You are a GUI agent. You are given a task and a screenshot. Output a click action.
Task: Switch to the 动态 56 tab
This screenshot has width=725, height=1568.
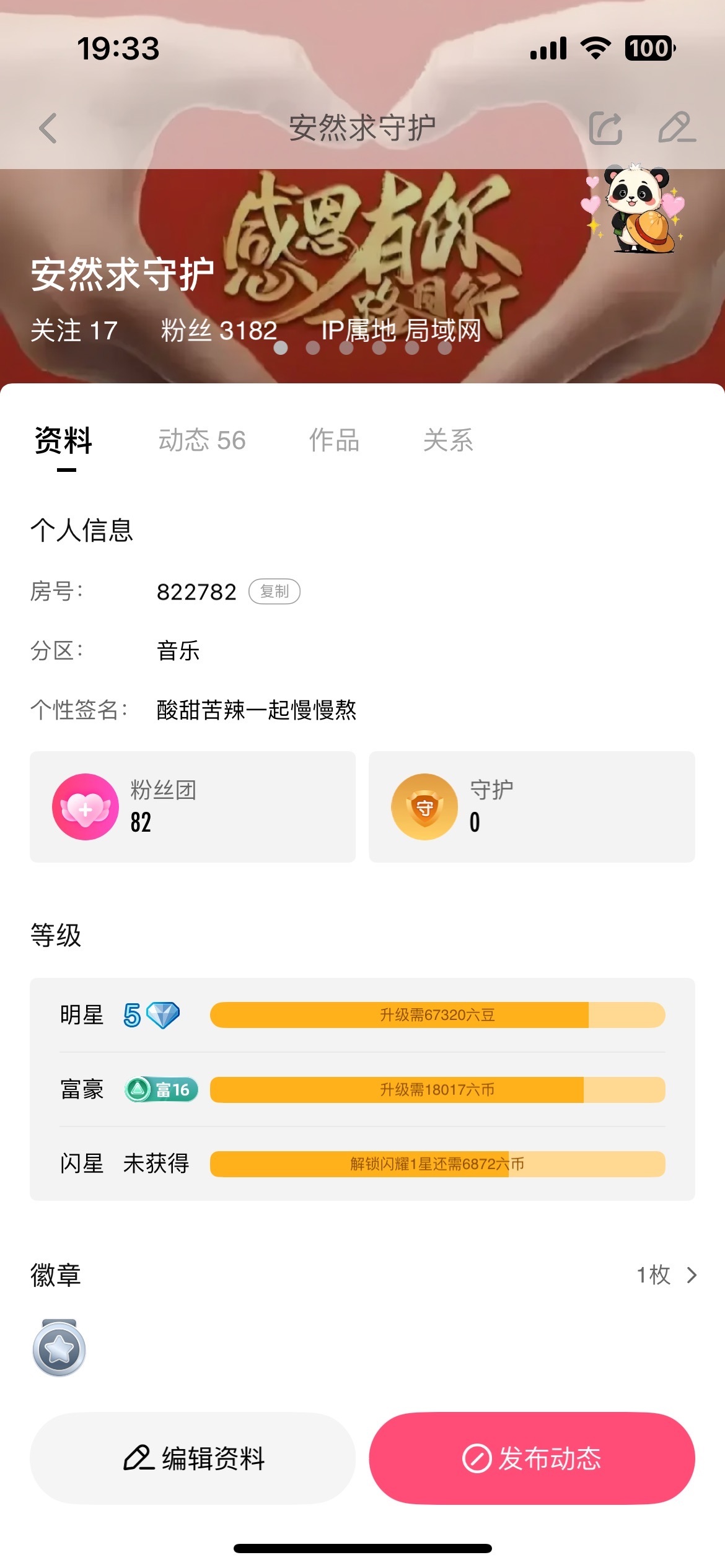(x=202, y=440)
